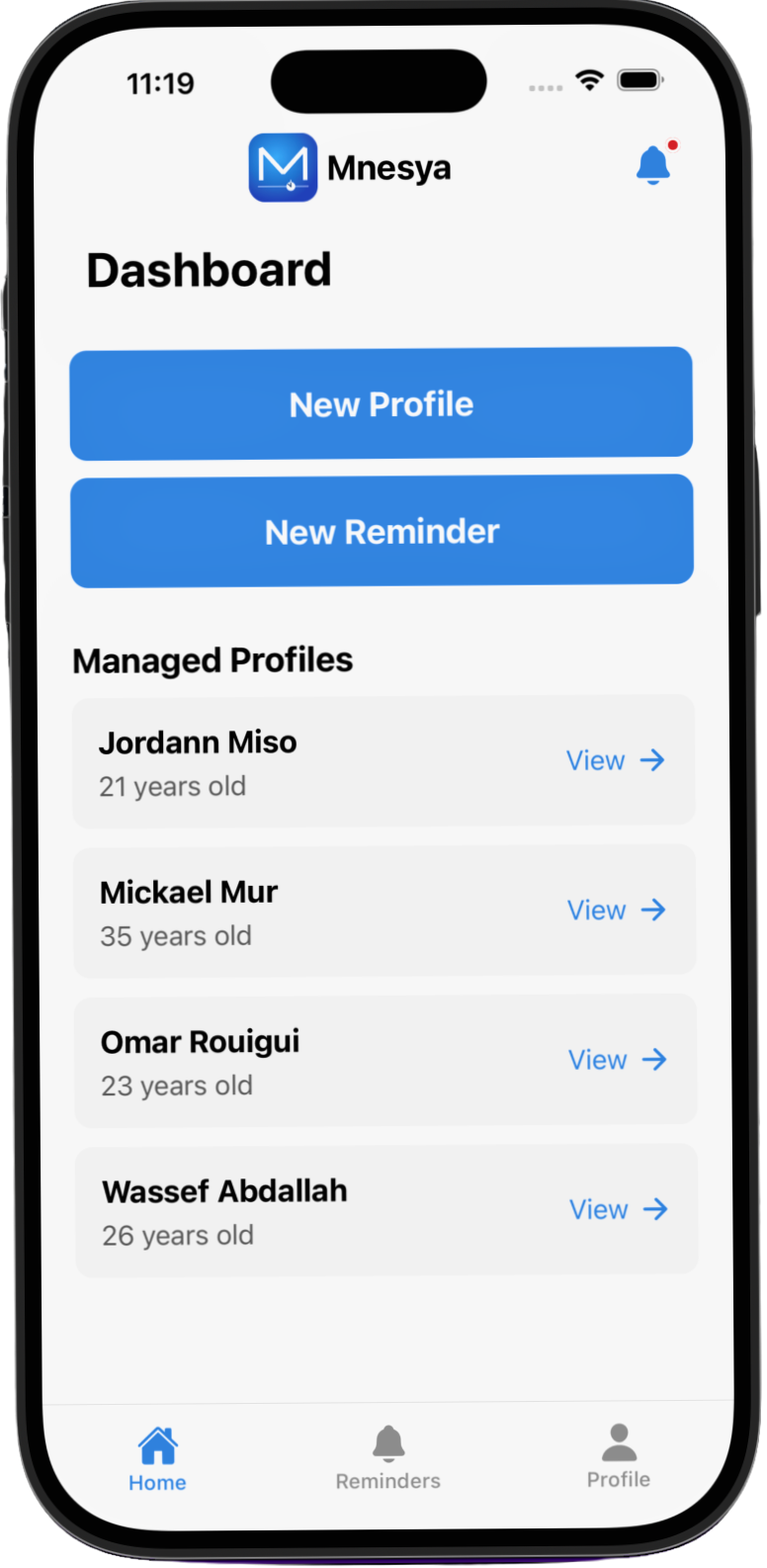
Task: View Wassef Abdallah's profile
Action: [x=618, y=1209]
